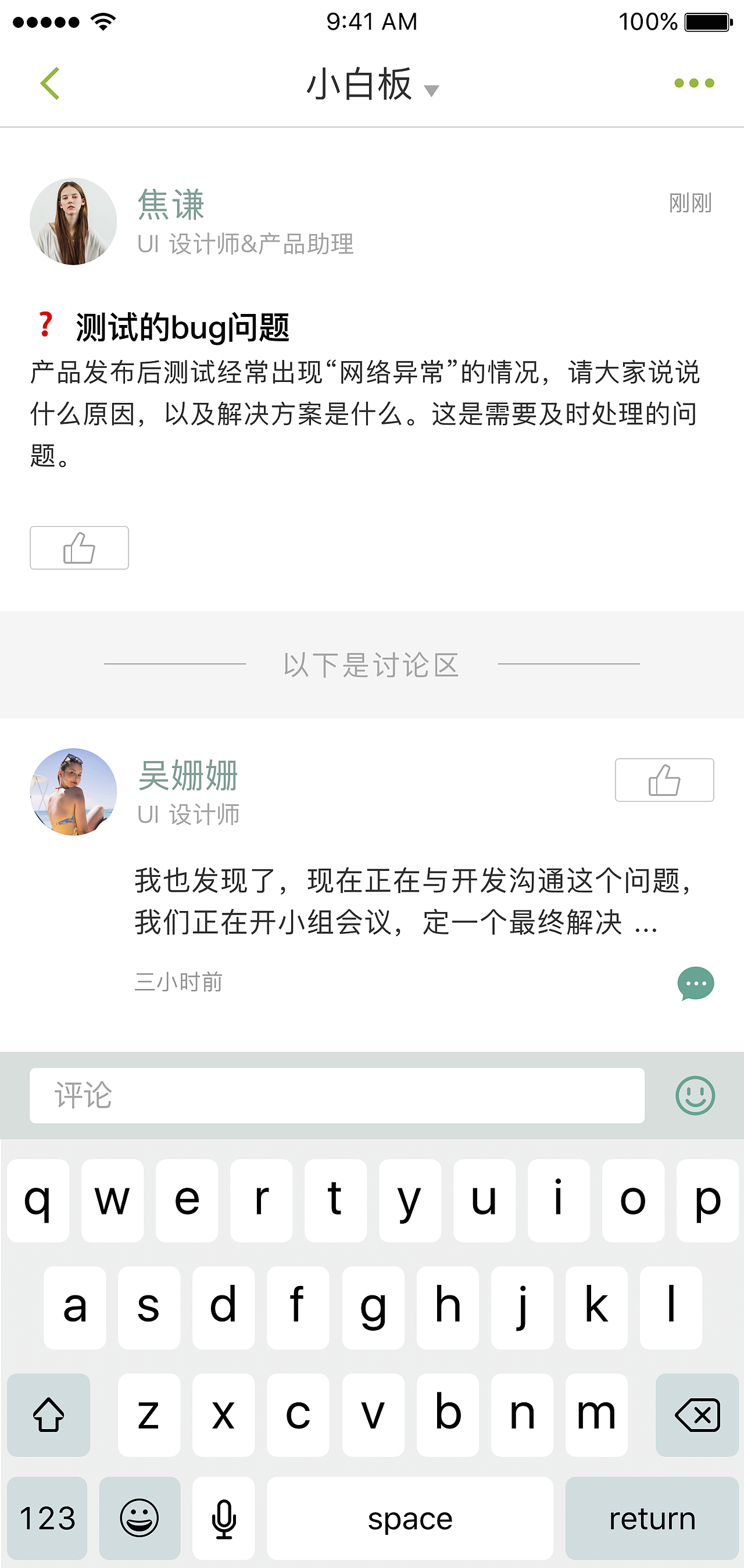The width and height of the screenshot is (744, 1568).
Task: Open 焦谦's profile from username
Action: click(171, 204)
